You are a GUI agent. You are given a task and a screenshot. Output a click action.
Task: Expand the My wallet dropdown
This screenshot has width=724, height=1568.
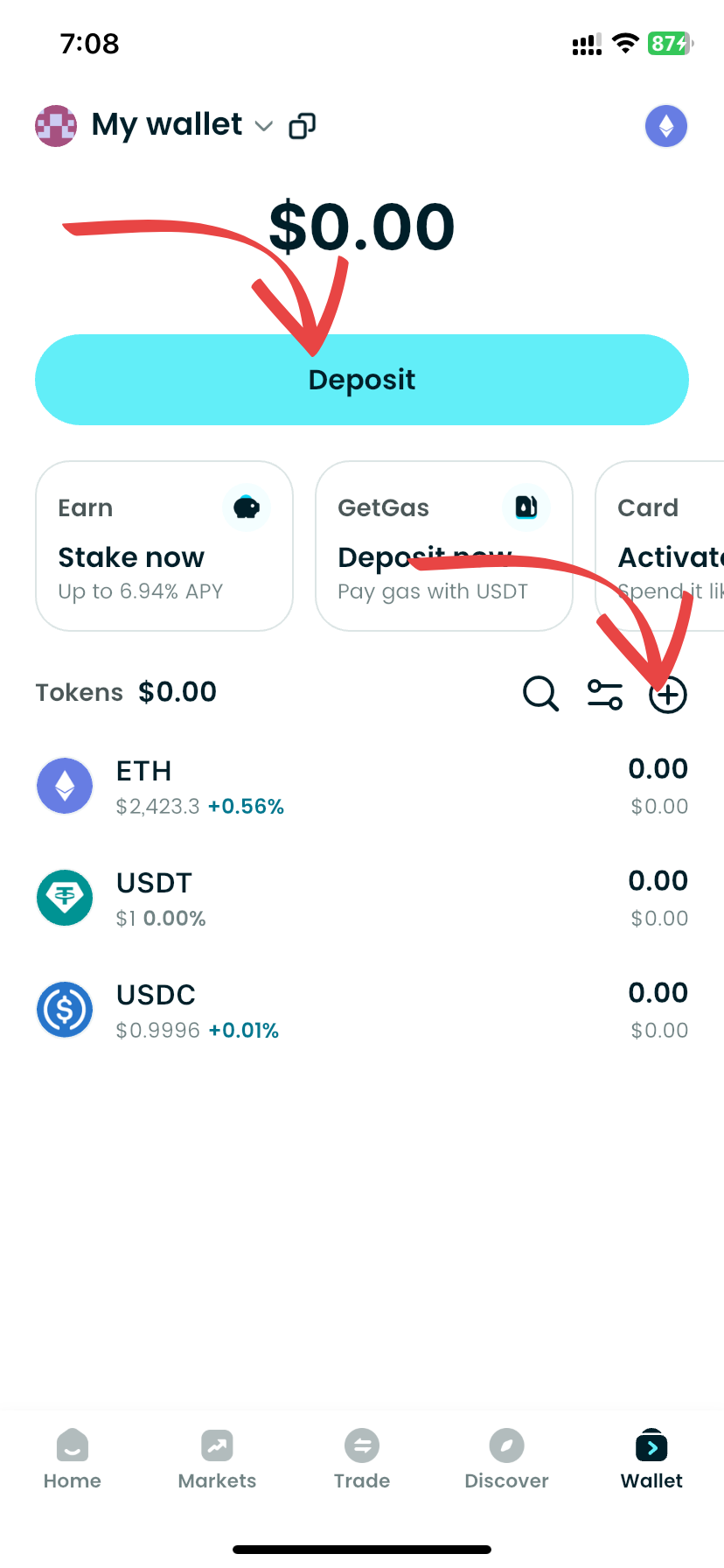pos(263,127)
